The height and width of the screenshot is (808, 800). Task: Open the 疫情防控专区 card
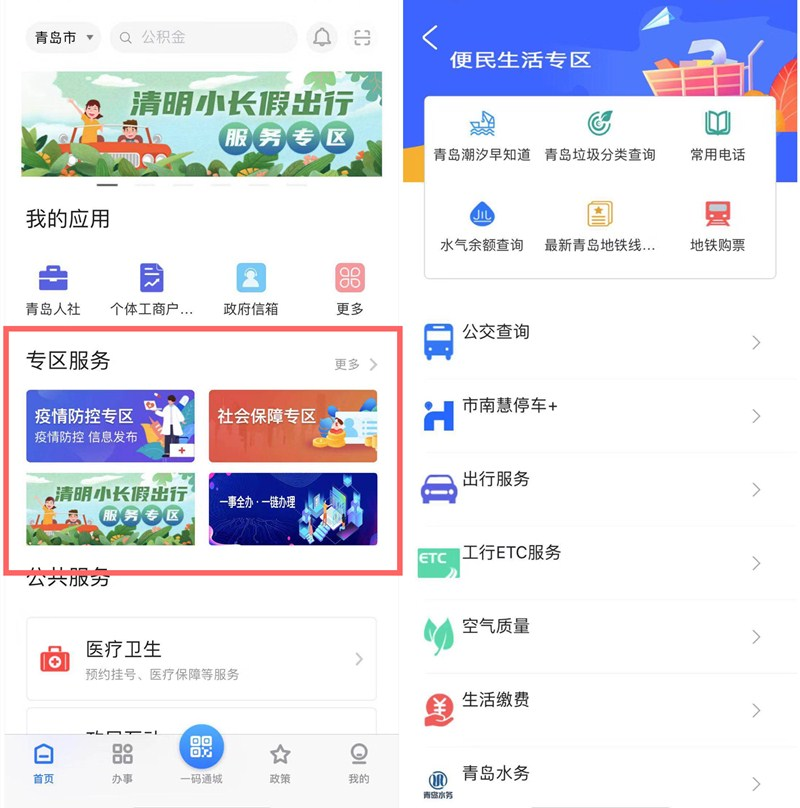point(110,425)
